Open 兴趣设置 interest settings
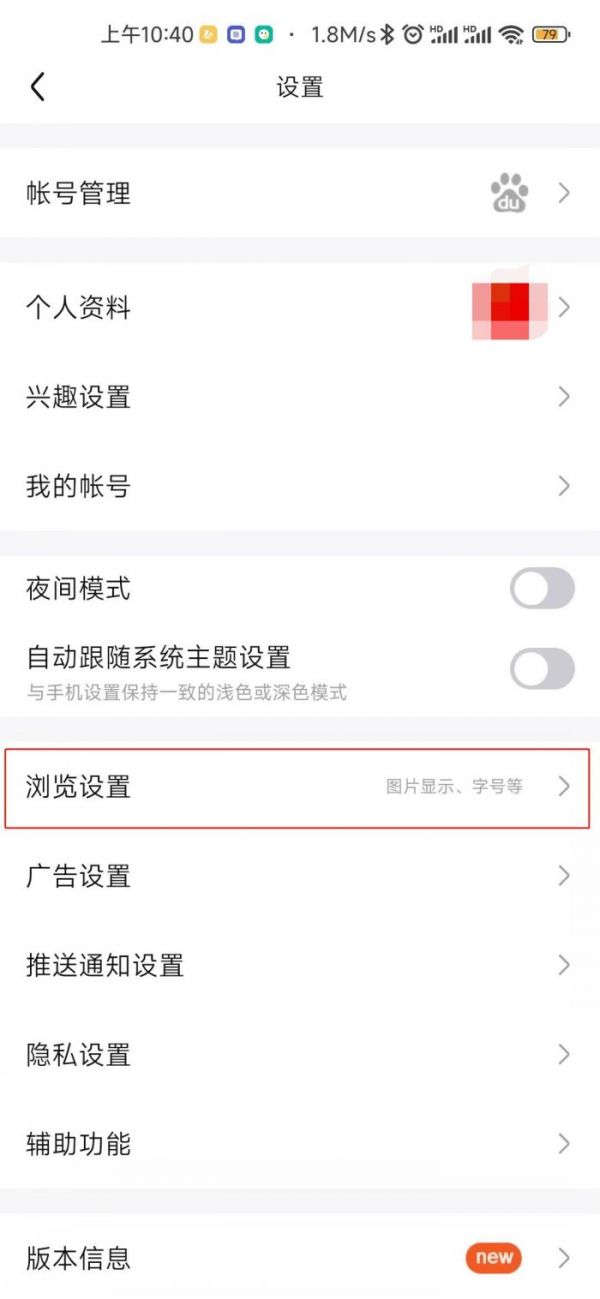The height and width of the screenshot is (1299, 600). coord(300,397)
